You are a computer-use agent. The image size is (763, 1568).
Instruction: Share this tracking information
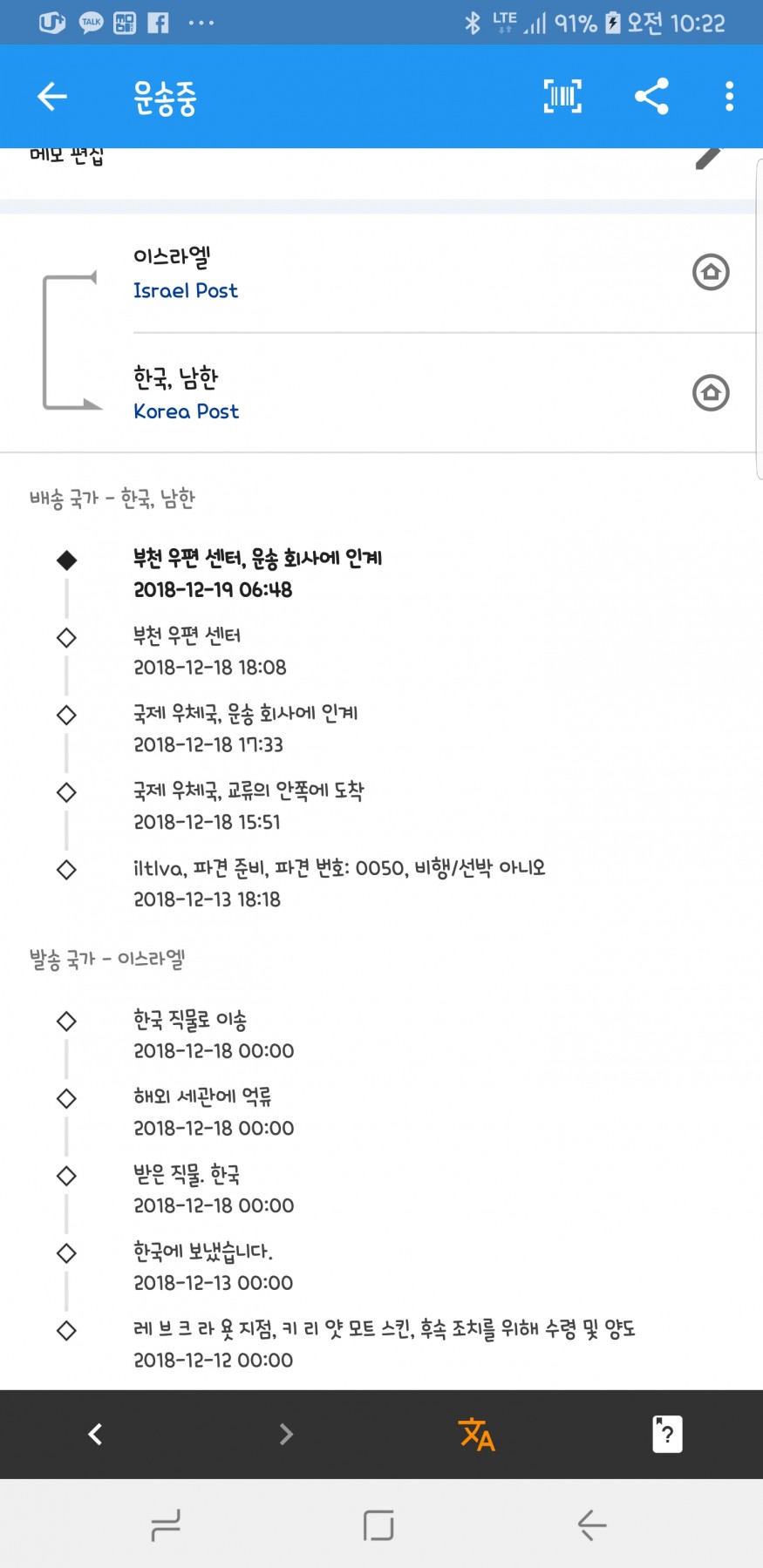pyautogui.click(x=651, y=96)
